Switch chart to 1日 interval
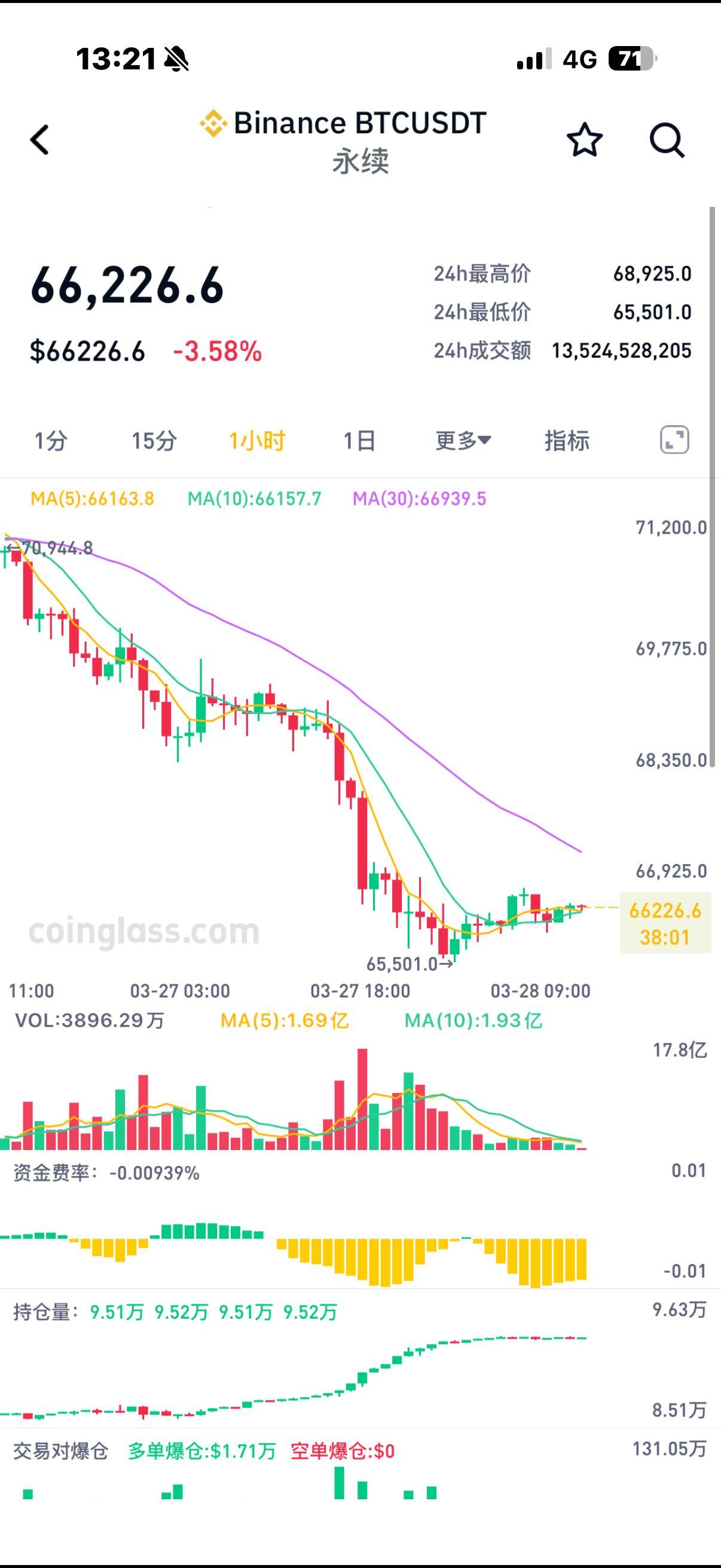This screenshot has height=1568, width=721. click(x=359, y=440)
